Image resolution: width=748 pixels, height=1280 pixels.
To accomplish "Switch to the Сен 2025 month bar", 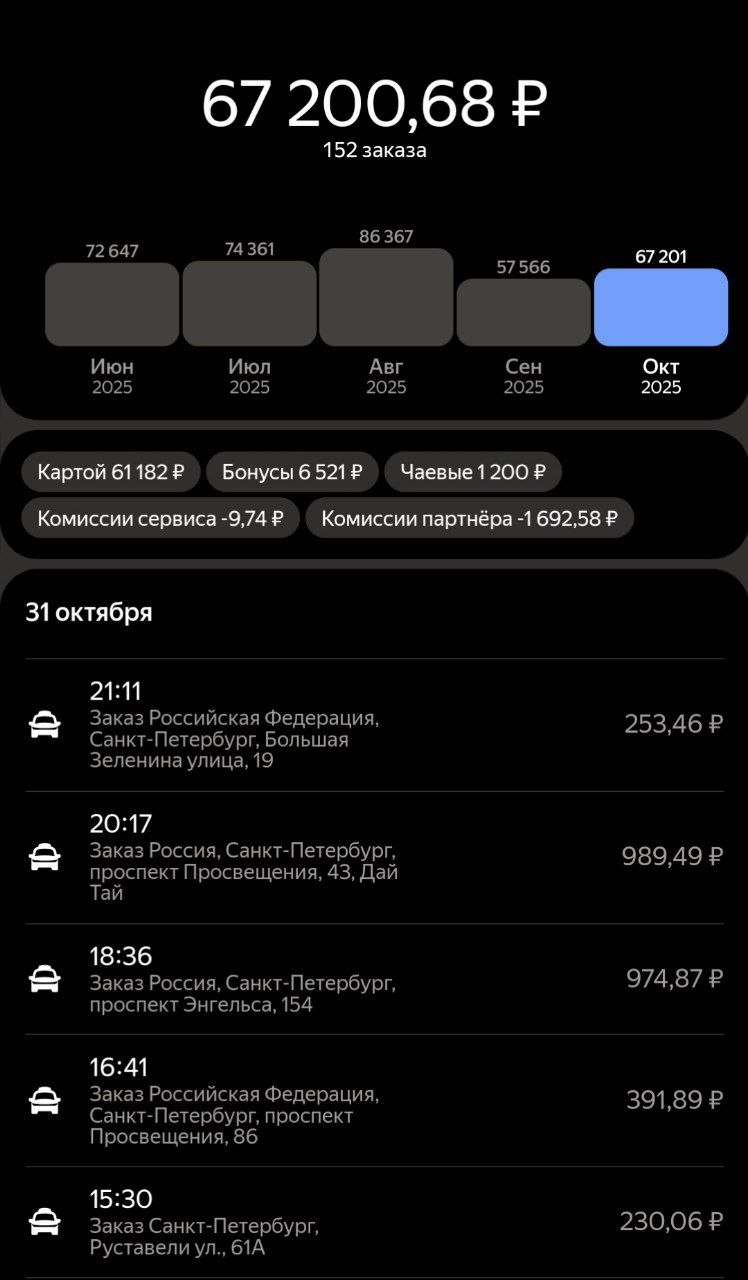I will pos(524,305).
